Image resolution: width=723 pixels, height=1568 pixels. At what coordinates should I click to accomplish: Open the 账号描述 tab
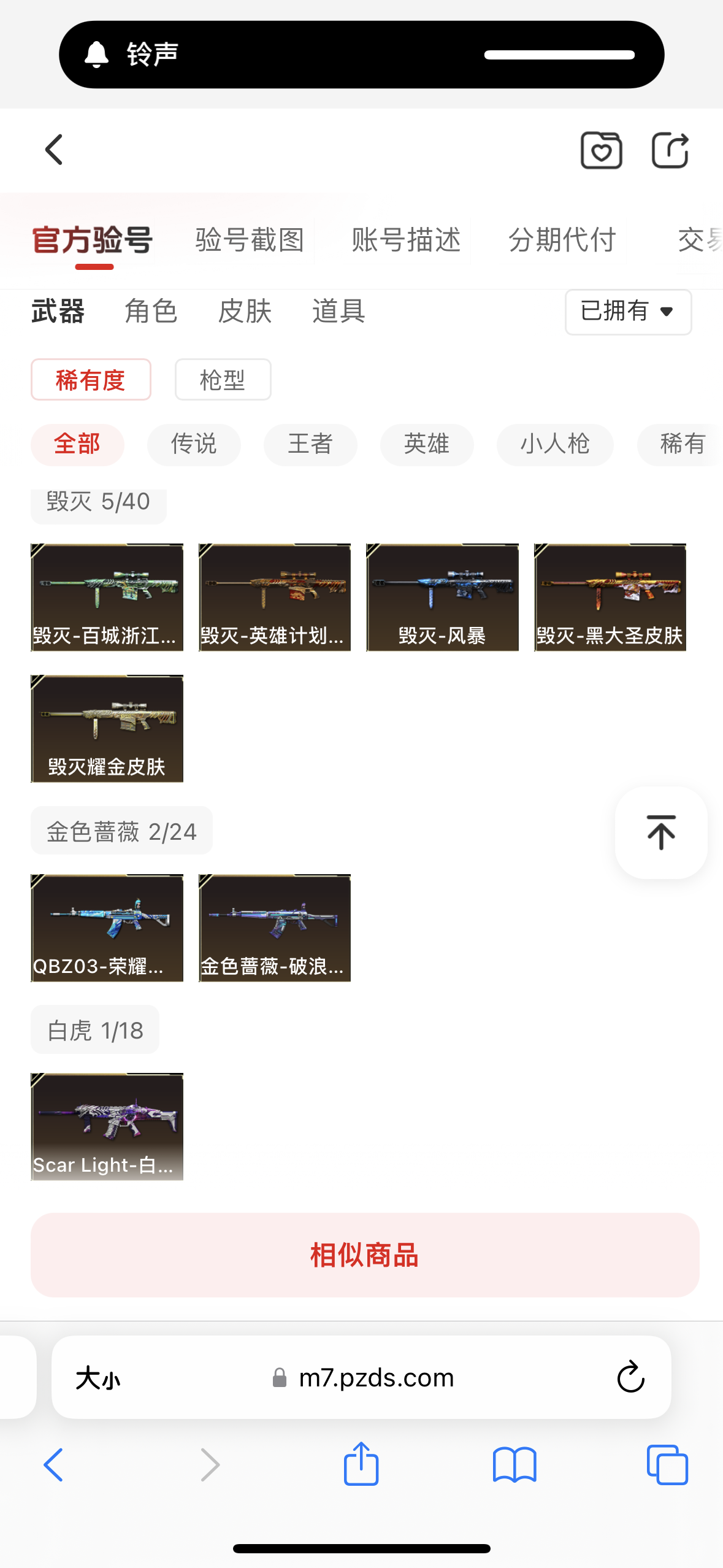click(406, 240)
